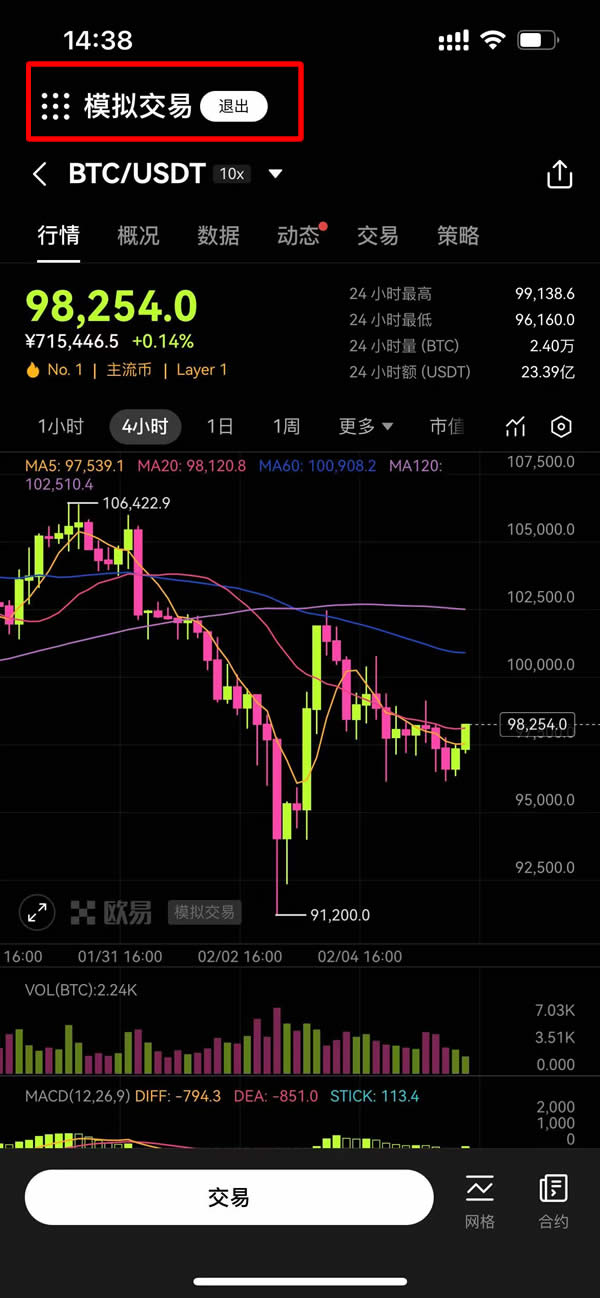Go back using the left arrow

click(40, 174)
